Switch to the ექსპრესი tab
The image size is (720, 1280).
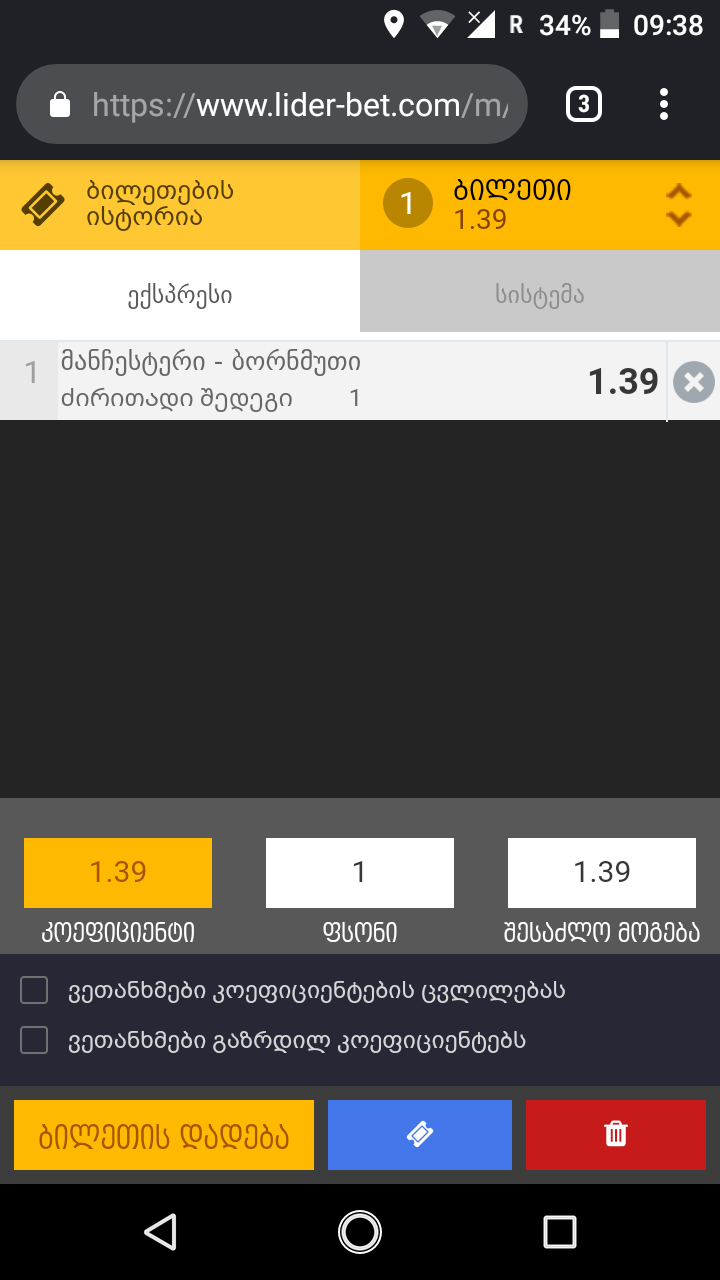pos(180,295)
